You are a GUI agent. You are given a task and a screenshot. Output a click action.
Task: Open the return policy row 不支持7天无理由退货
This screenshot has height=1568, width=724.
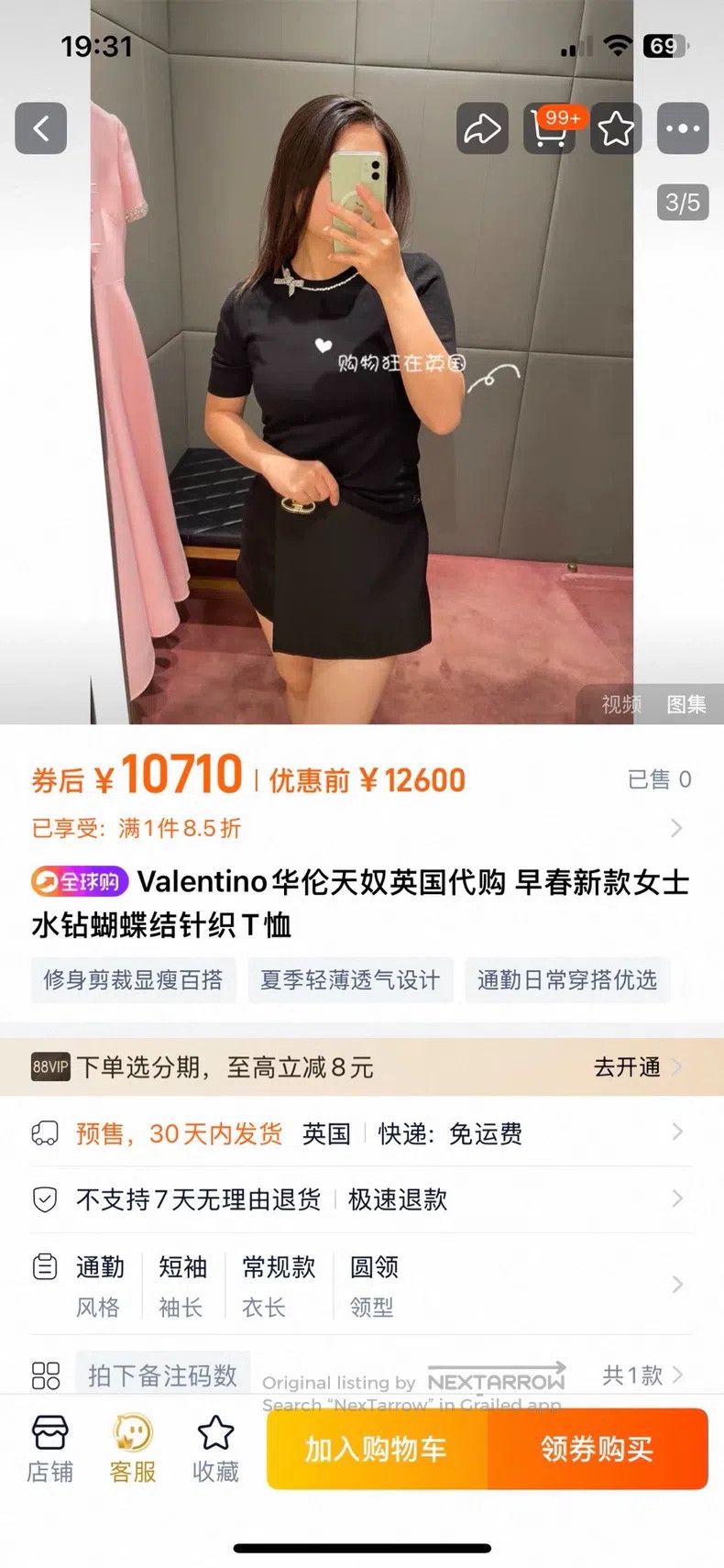click(x=359, y=1199)
